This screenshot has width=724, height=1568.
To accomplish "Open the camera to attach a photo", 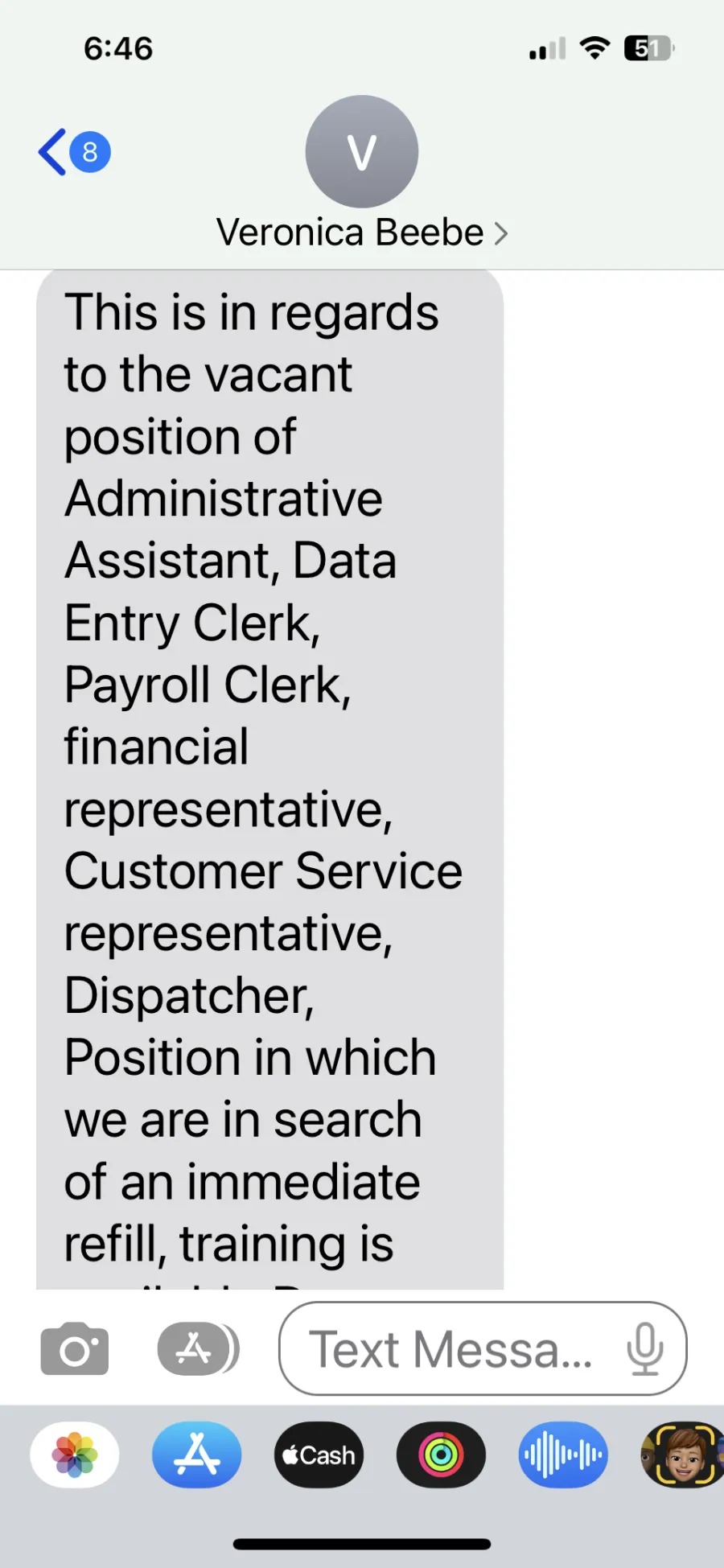I will [75, 1348].
